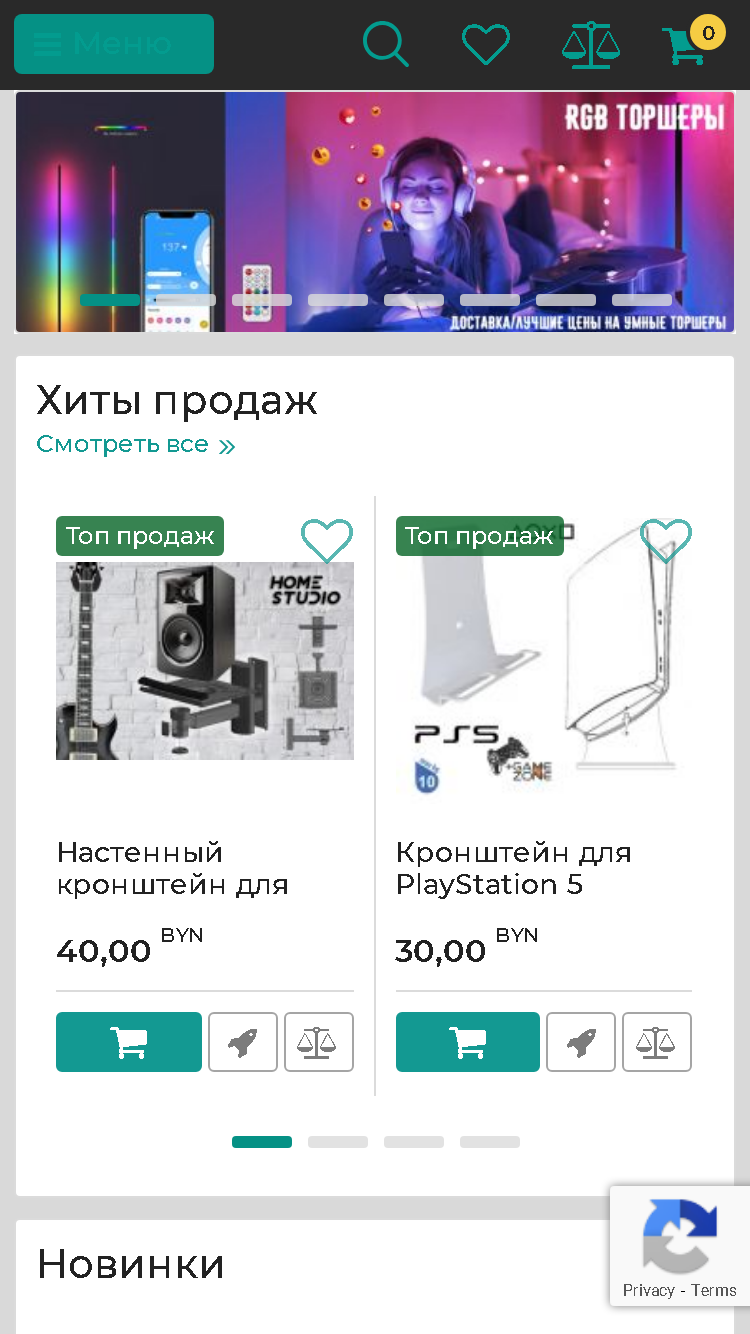Add Настенный кронштейн to cart
This screenshot has height=1334, width=750.
coord(129,1042)
